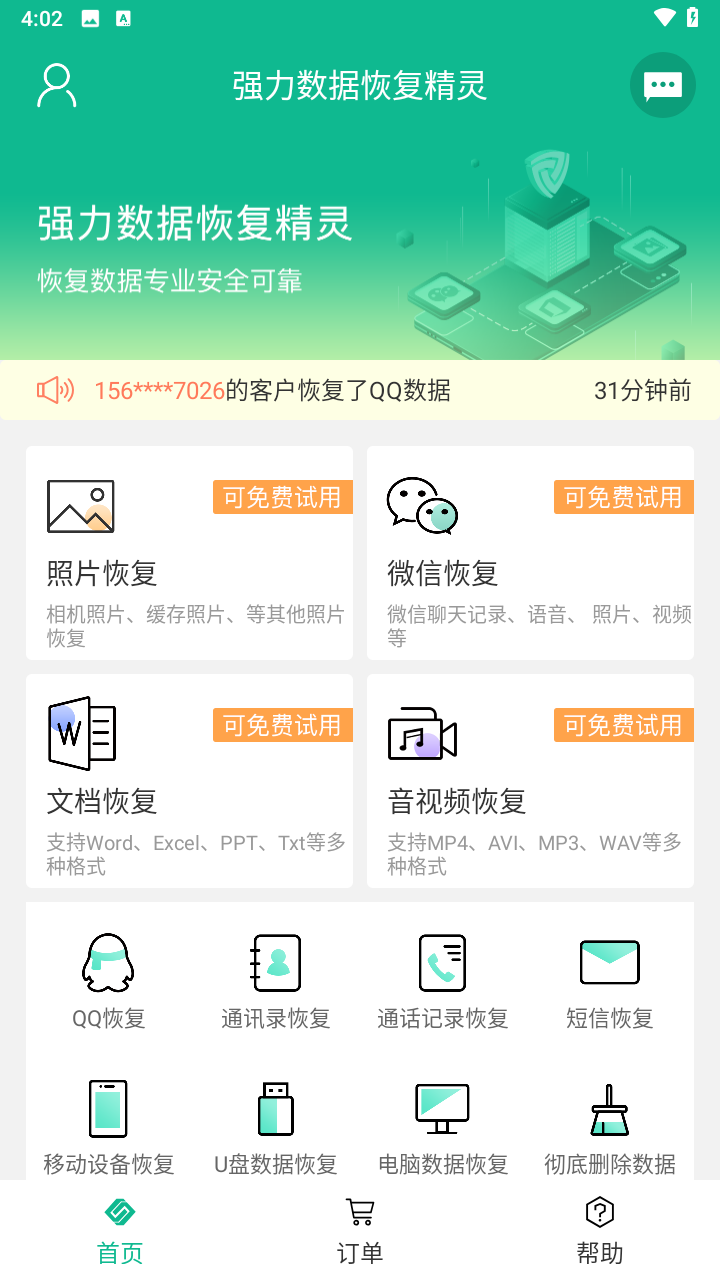The height and width of the screenshot is (1280, 720).
Task: Select 电脑数据恢复
Action: [x=442, y=1126]
